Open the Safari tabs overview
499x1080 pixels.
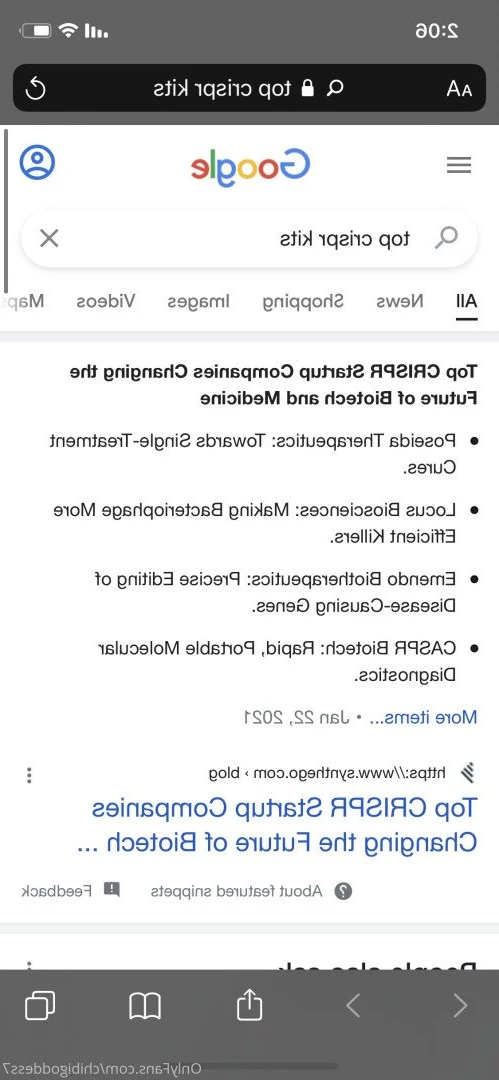coord(40,1006)
